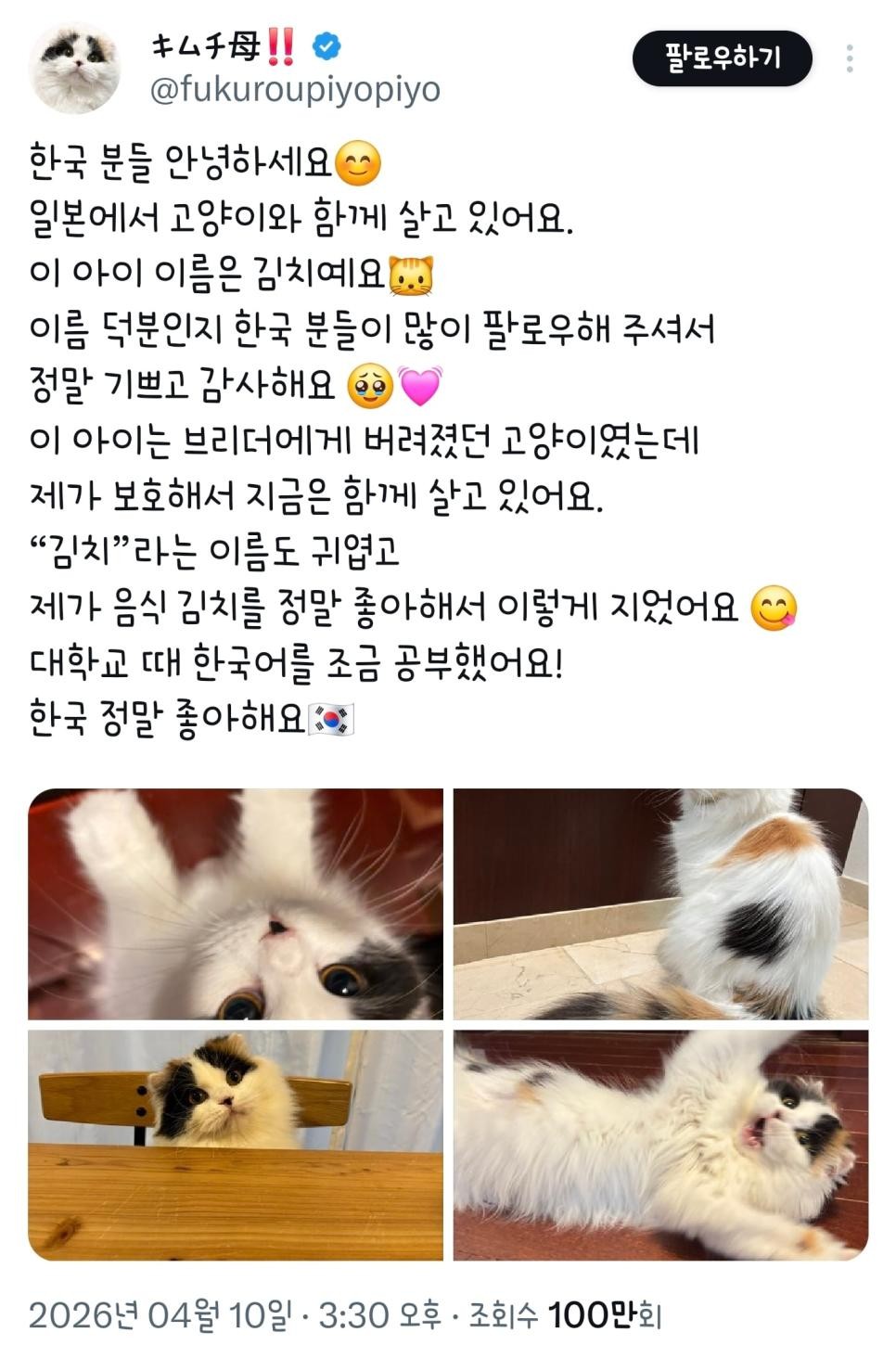
Task: Open キムチ母 profile picture
Action: coord(75,67)
